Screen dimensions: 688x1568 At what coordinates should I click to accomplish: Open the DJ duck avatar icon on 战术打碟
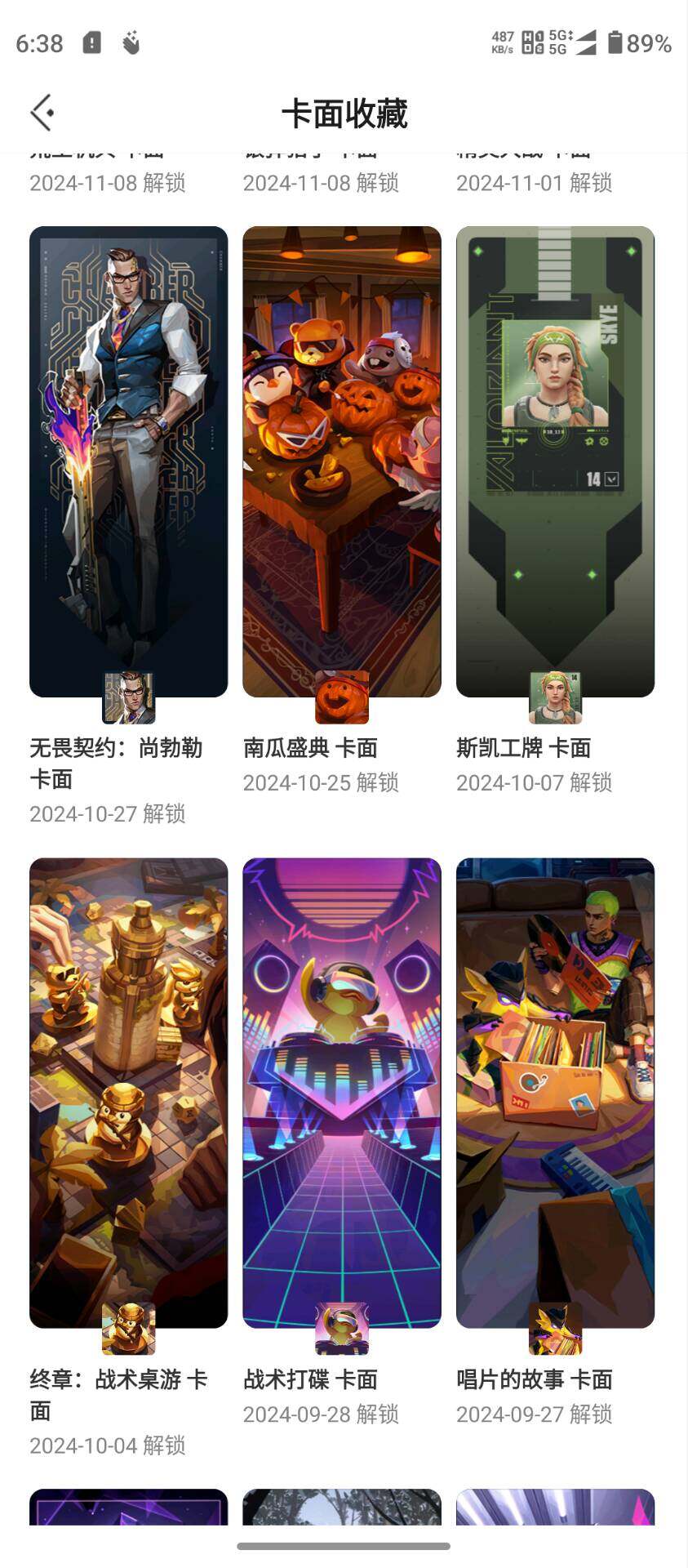(x=340, y=1327)
